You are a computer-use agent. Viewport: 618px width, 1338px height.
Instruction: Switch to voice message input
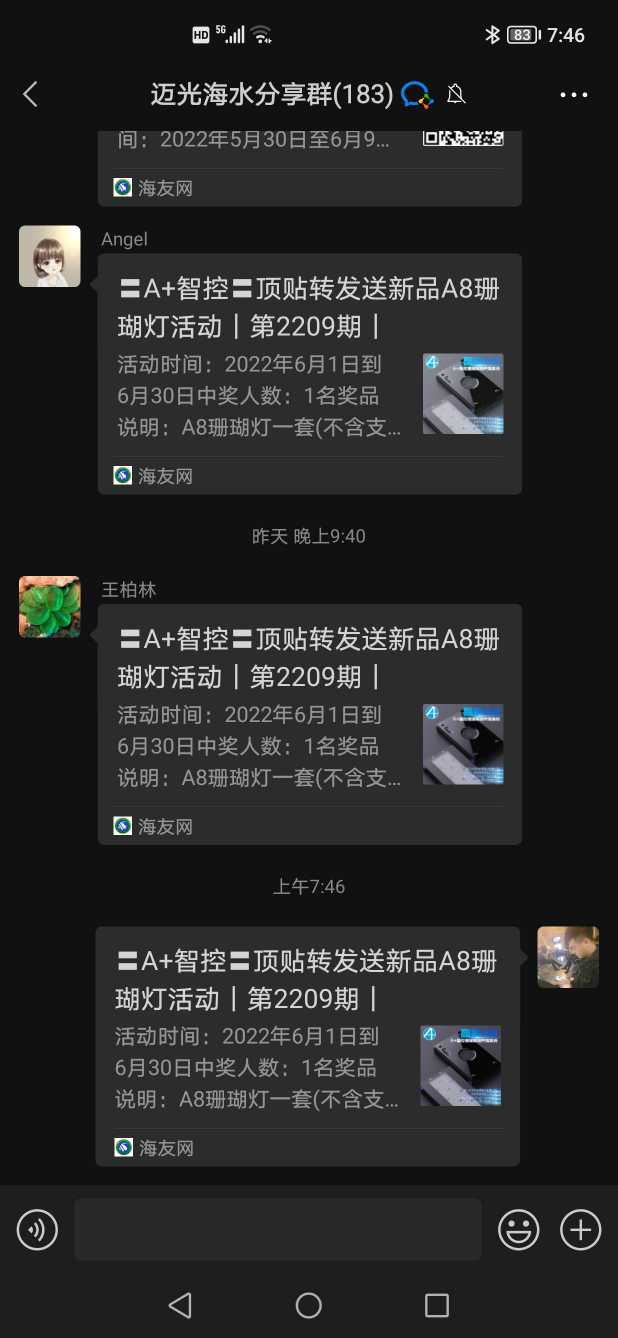pos(38,1230)
